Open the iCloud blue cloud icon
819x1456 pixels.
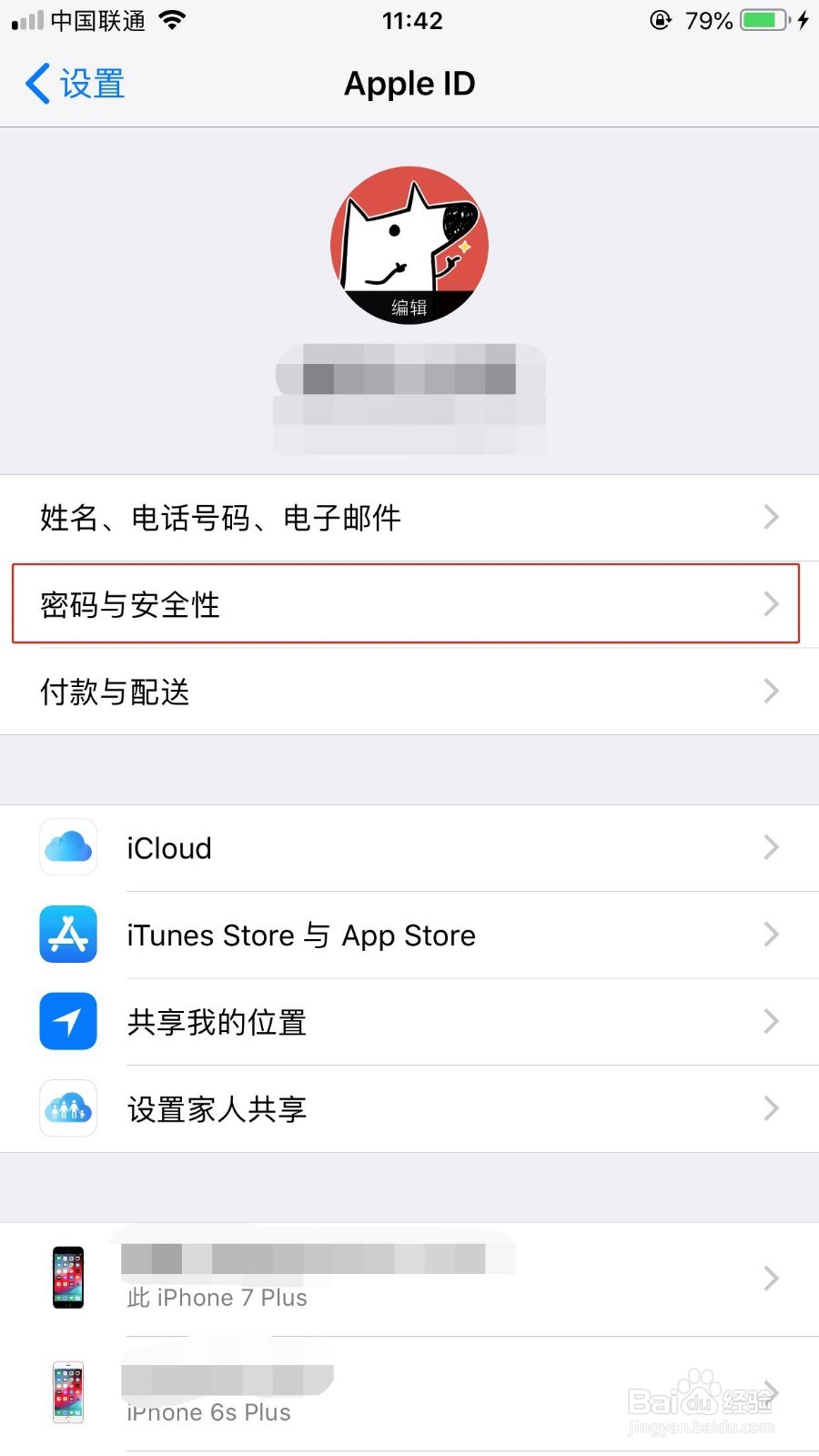point(67,847)
